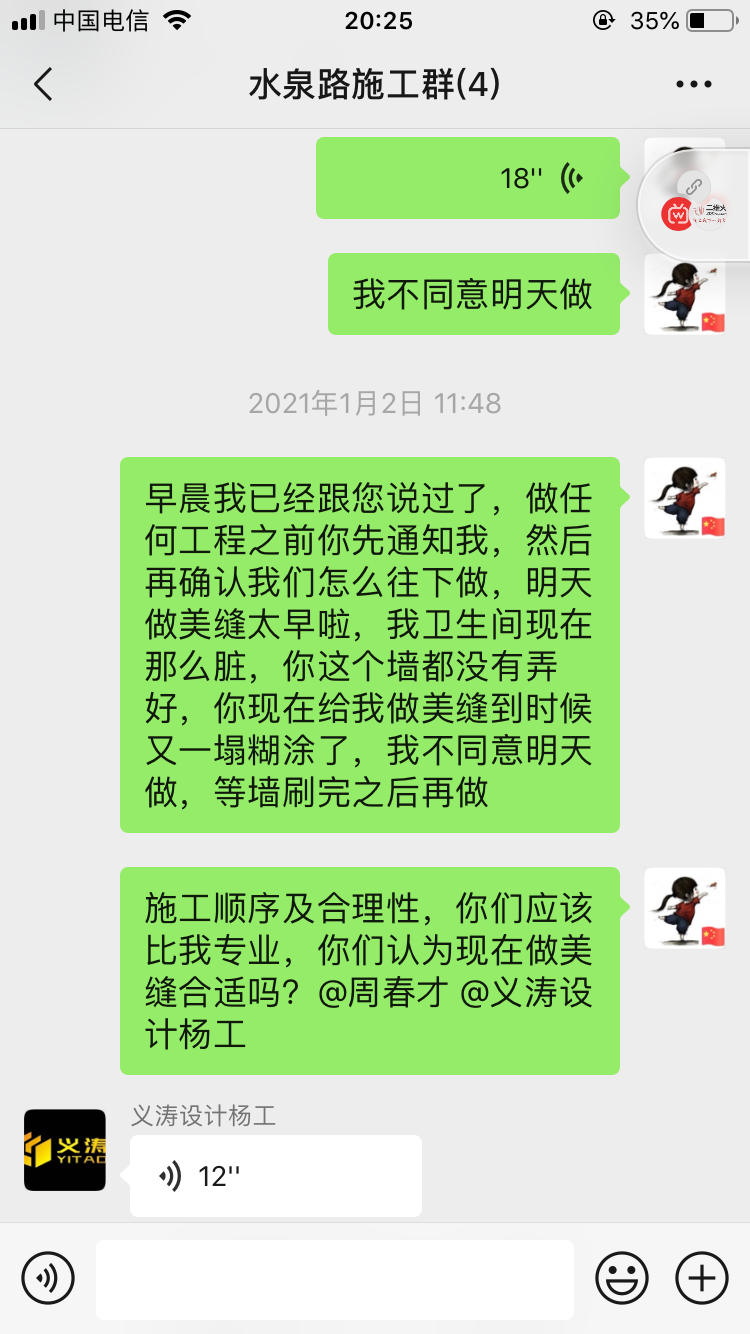Open the plus attachments menu
The image size is (750, 1334).
click(x=702, y=1278)
